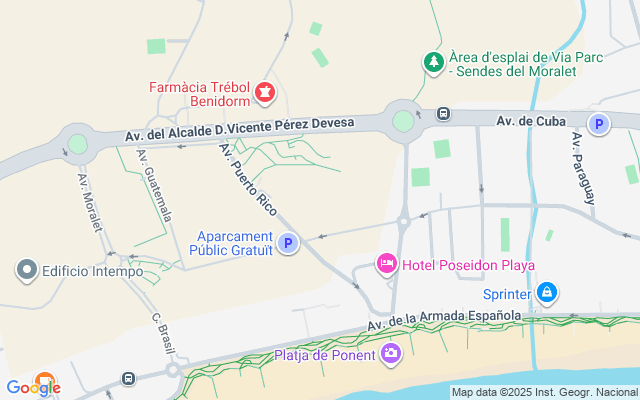Select the parking marker on Av. de Cuba
Image resolution: width=640 pixels, height=400 pixels.
click(598, 125)
